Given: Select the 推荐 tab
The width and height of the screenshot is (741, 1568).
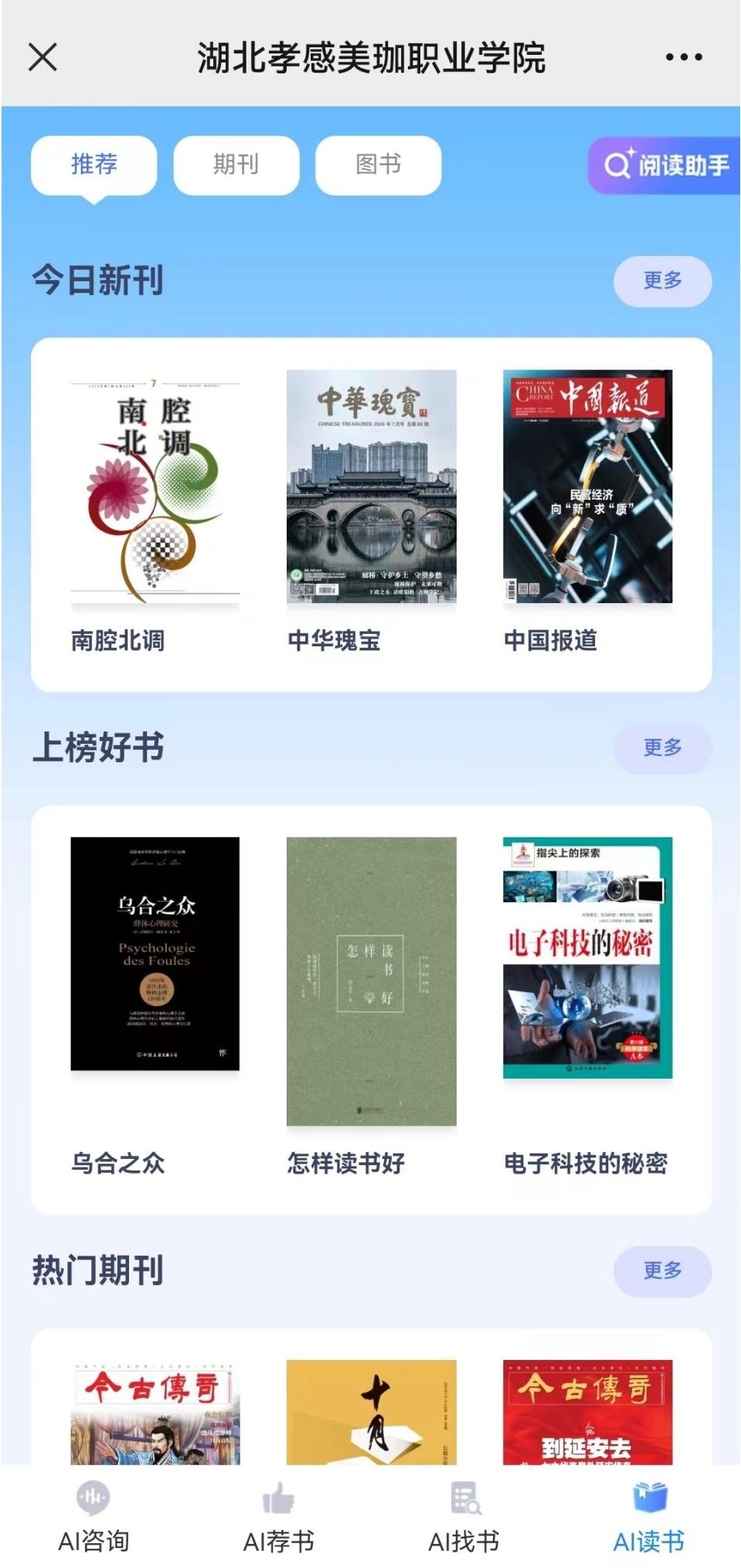Looking at the screenshot, I should coord(94,165).
